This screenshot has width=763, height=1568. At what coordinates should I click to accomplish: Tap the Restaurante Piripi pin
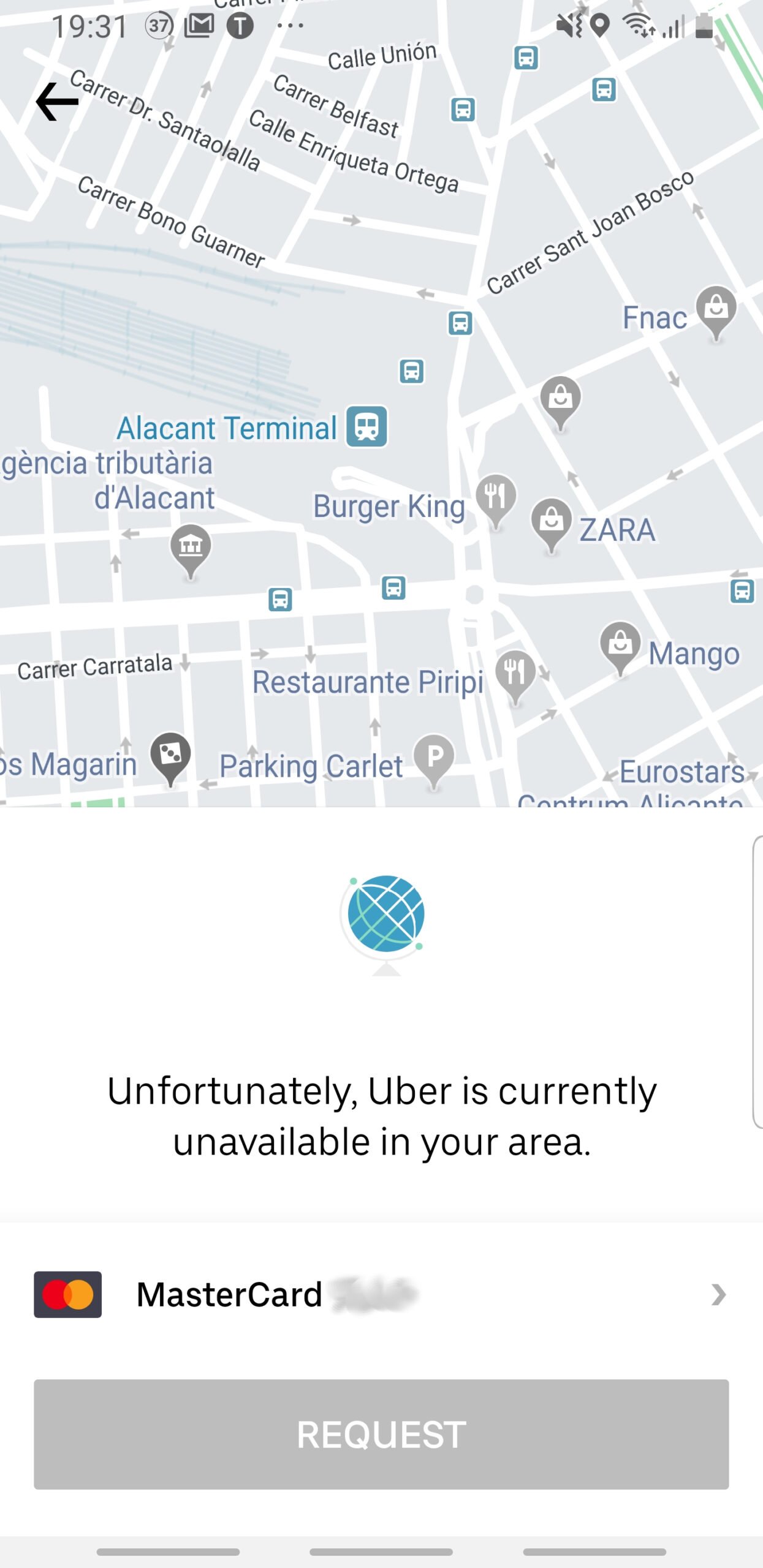coord(515,673)
